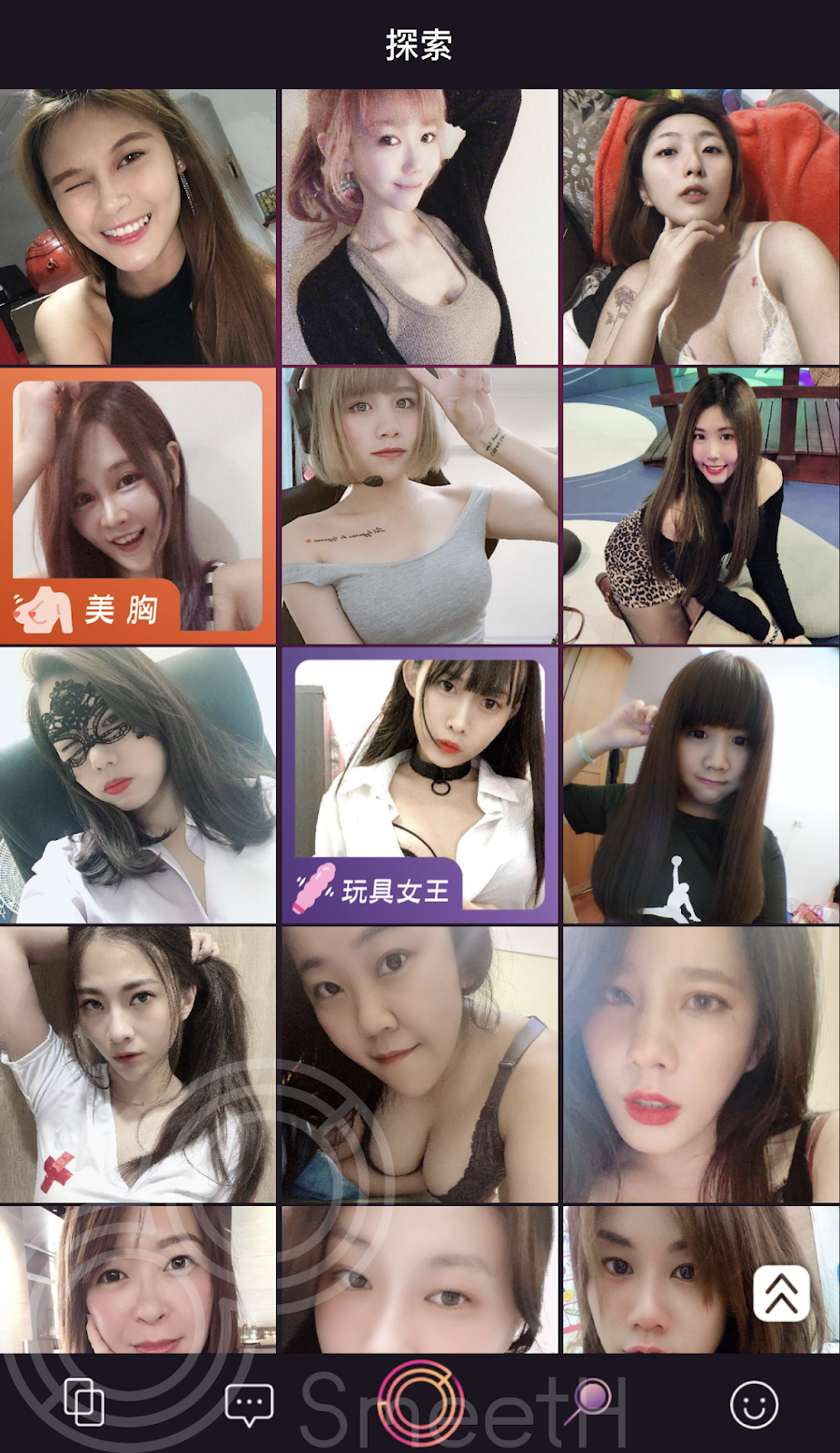Screen dimensions: 840x1453
Task: Open the profile with red cross outfit
Action: pos(138,1064)
